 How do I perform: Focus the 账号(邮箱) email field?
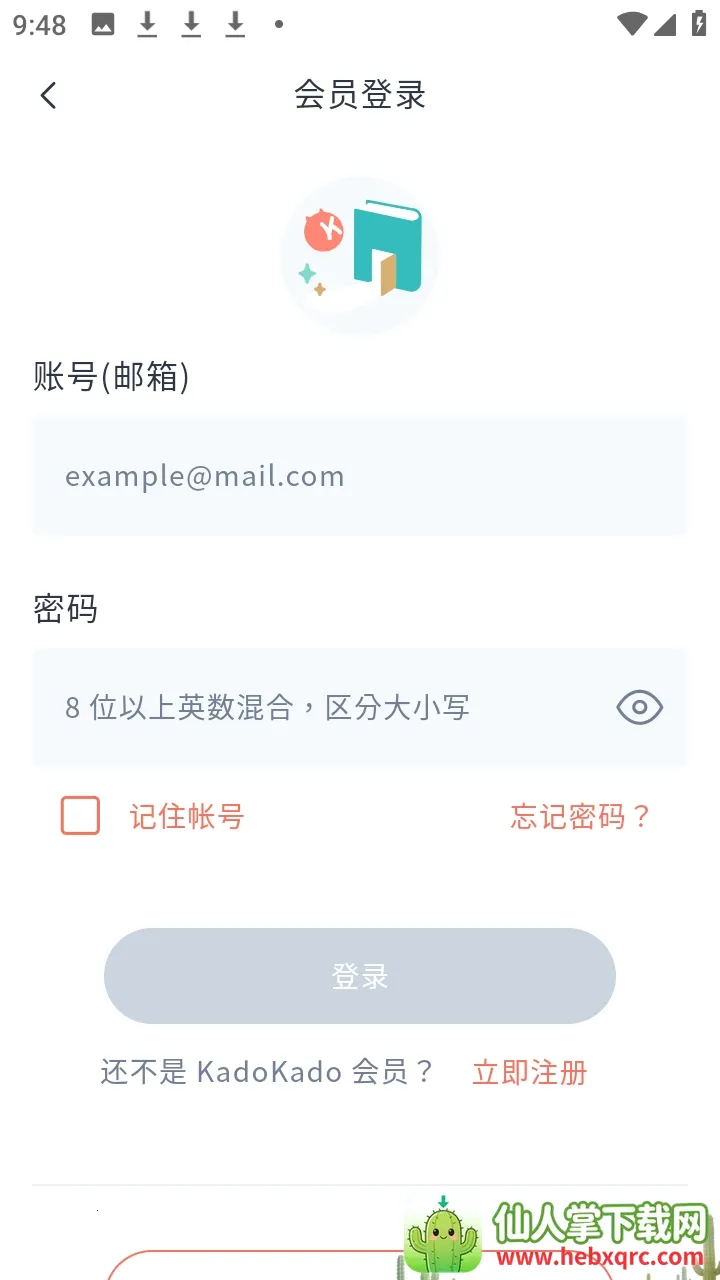point(360,476)
